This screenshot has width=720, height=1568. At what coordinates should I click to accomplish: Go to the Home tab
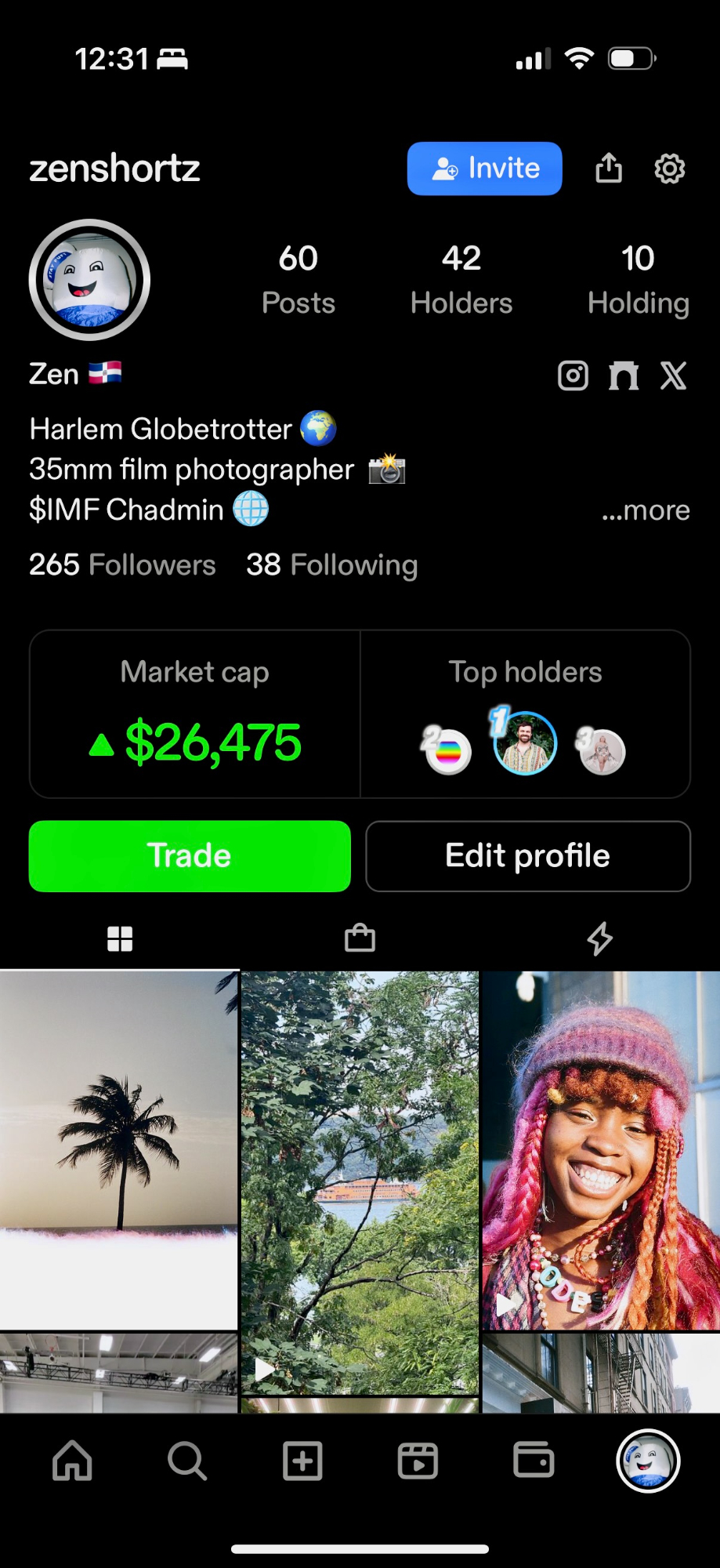[x=72, y=1461]
